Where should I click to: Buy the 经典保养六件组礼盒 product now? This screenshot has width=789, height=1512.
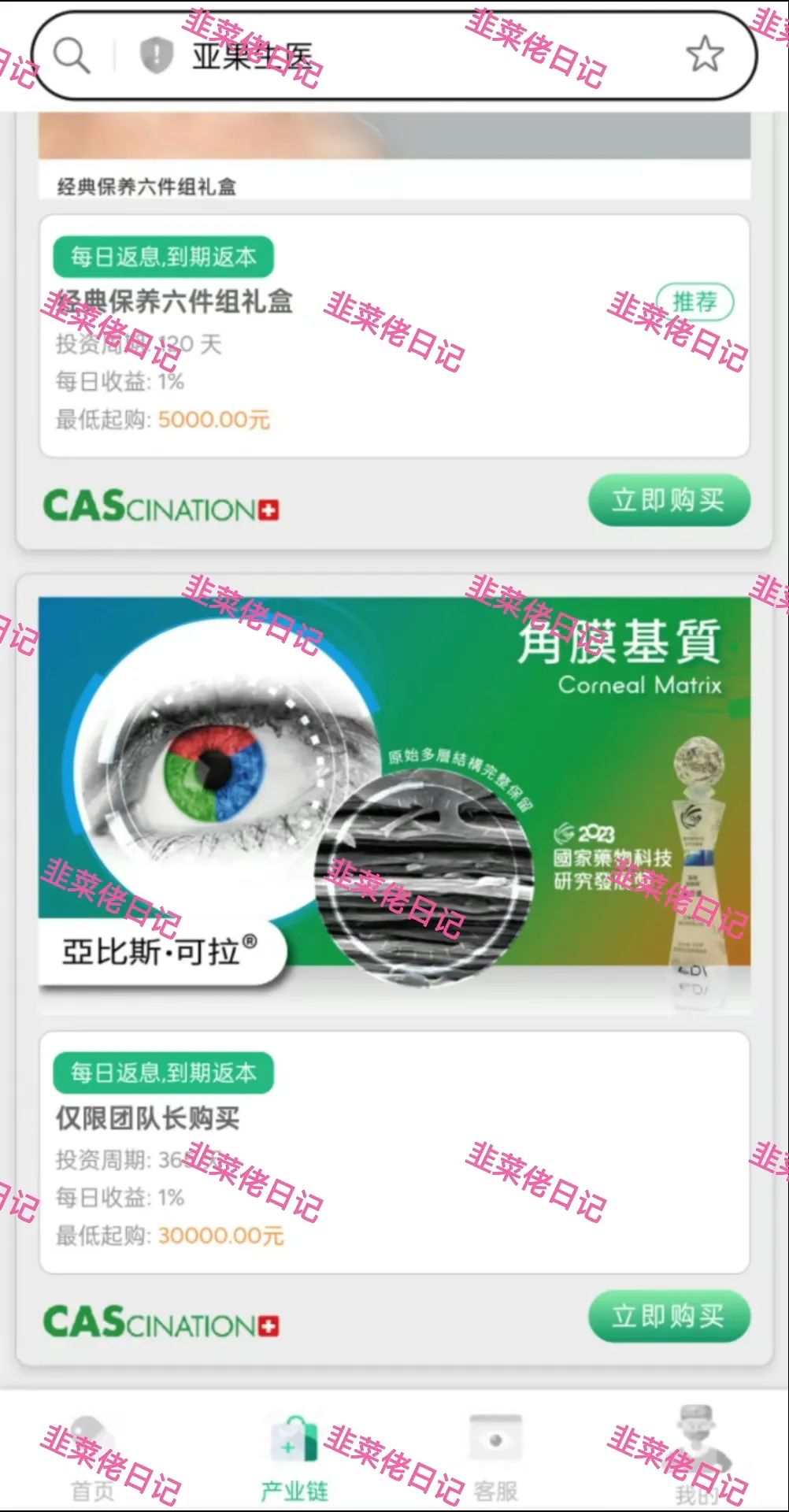669,500
